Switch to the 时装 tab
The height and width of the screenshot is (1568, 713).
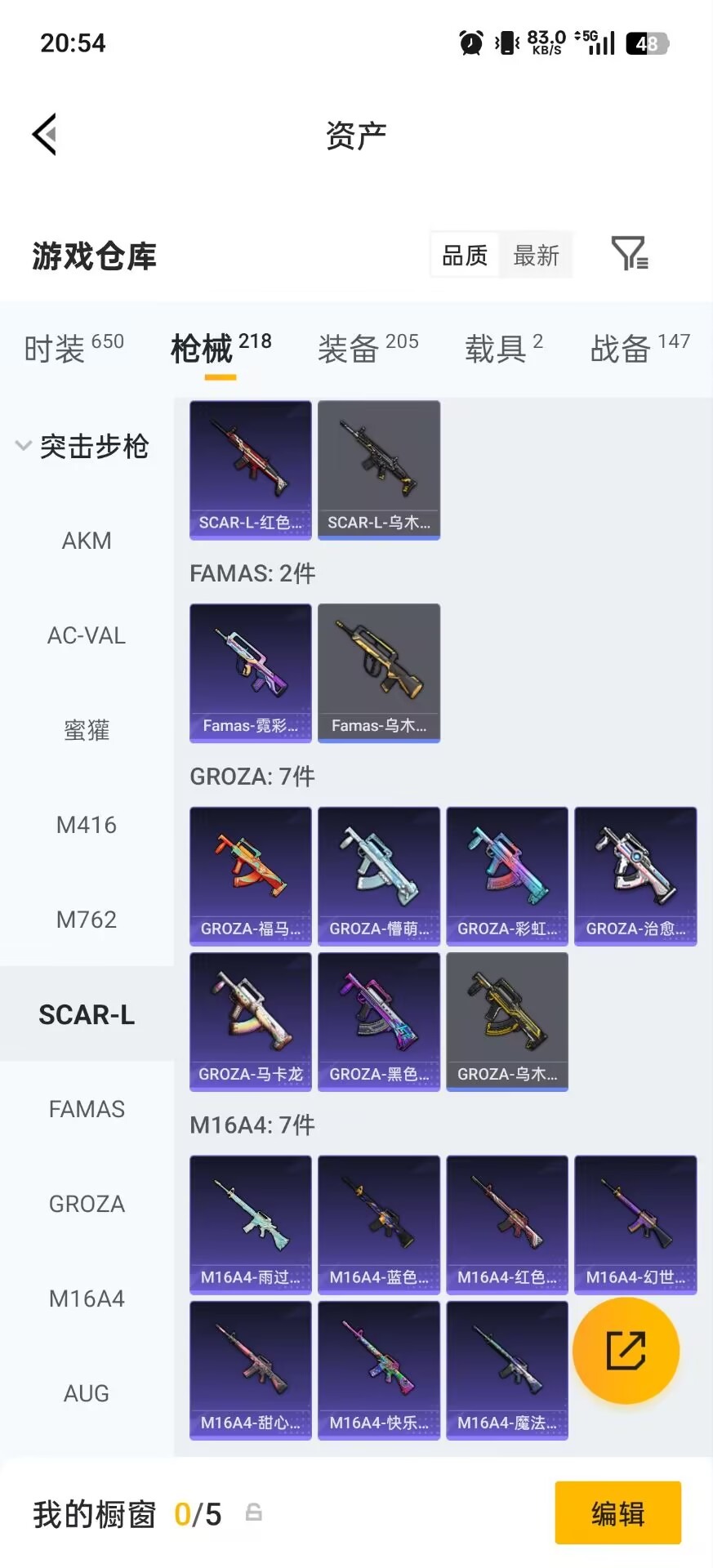click(x=74, y=349)
